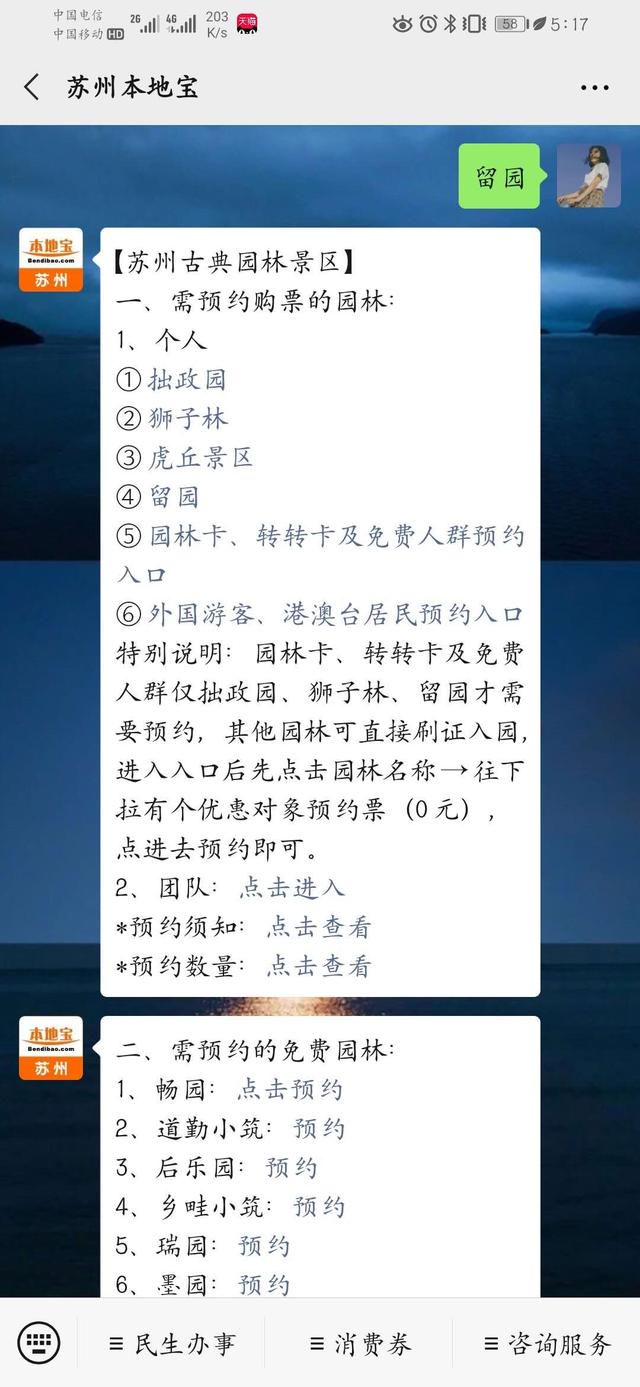This screenshot has width=640, height=1387.
Task: Open the three-dot overflow menu
Action: [x=594, y=88]
